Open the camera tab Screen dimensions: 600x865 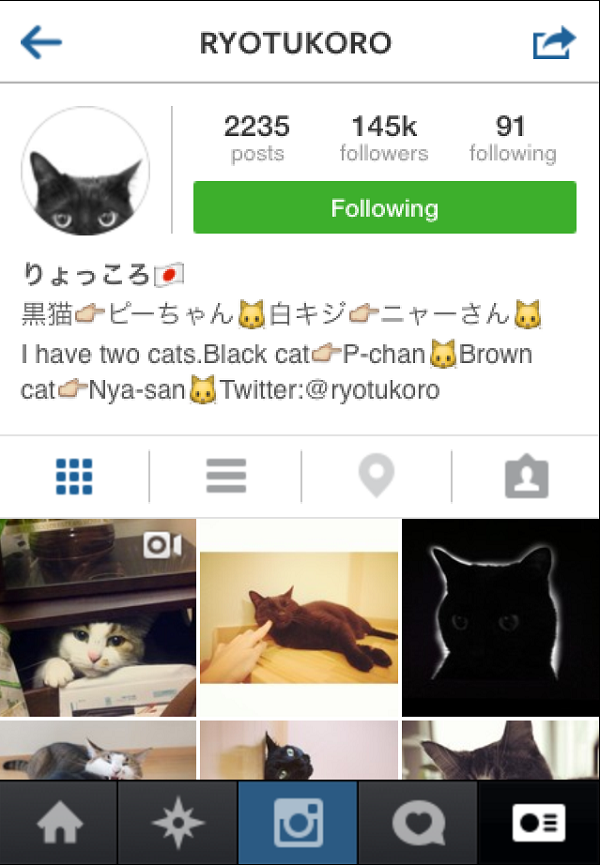tap(298, 824)
